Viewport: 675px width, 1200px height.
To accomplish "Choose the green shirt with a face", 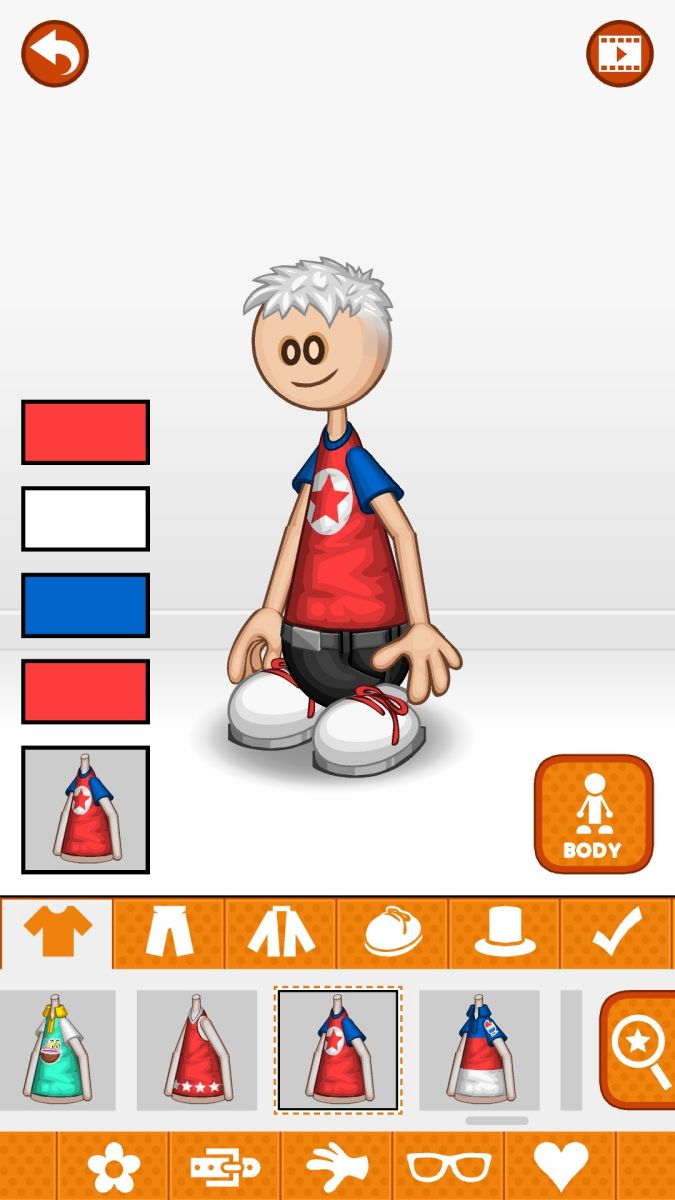I will tap(57, 1050).
